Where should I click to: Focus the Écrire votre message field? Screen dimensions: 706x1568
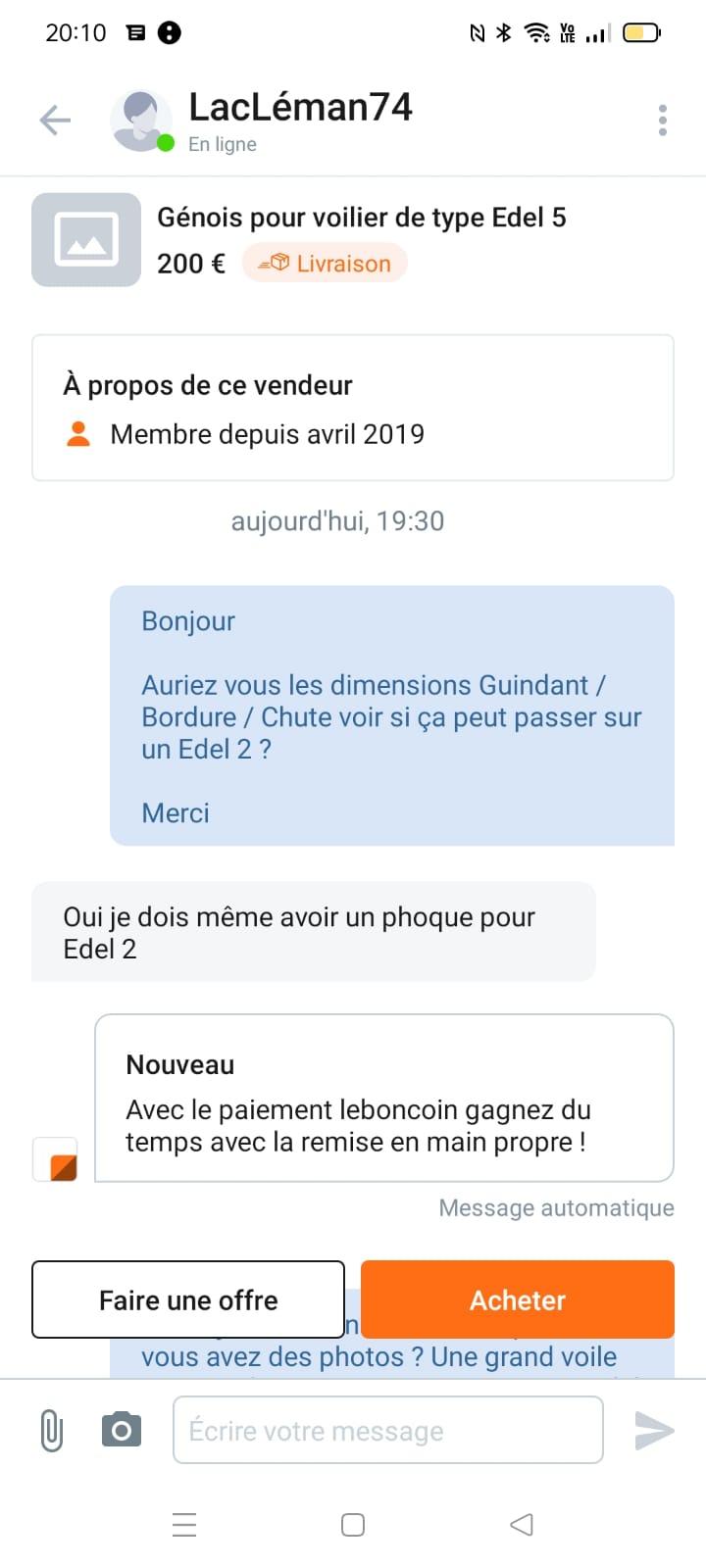click(388, 1430)
